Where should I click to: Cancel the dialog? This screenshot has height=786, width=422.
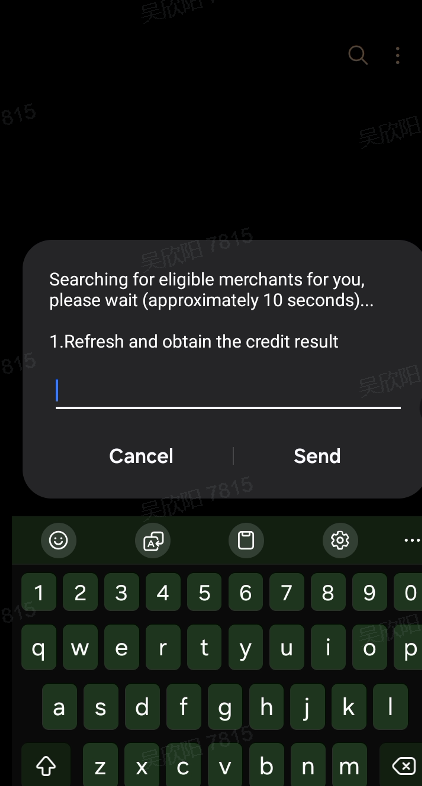click(x=141, y=456)
